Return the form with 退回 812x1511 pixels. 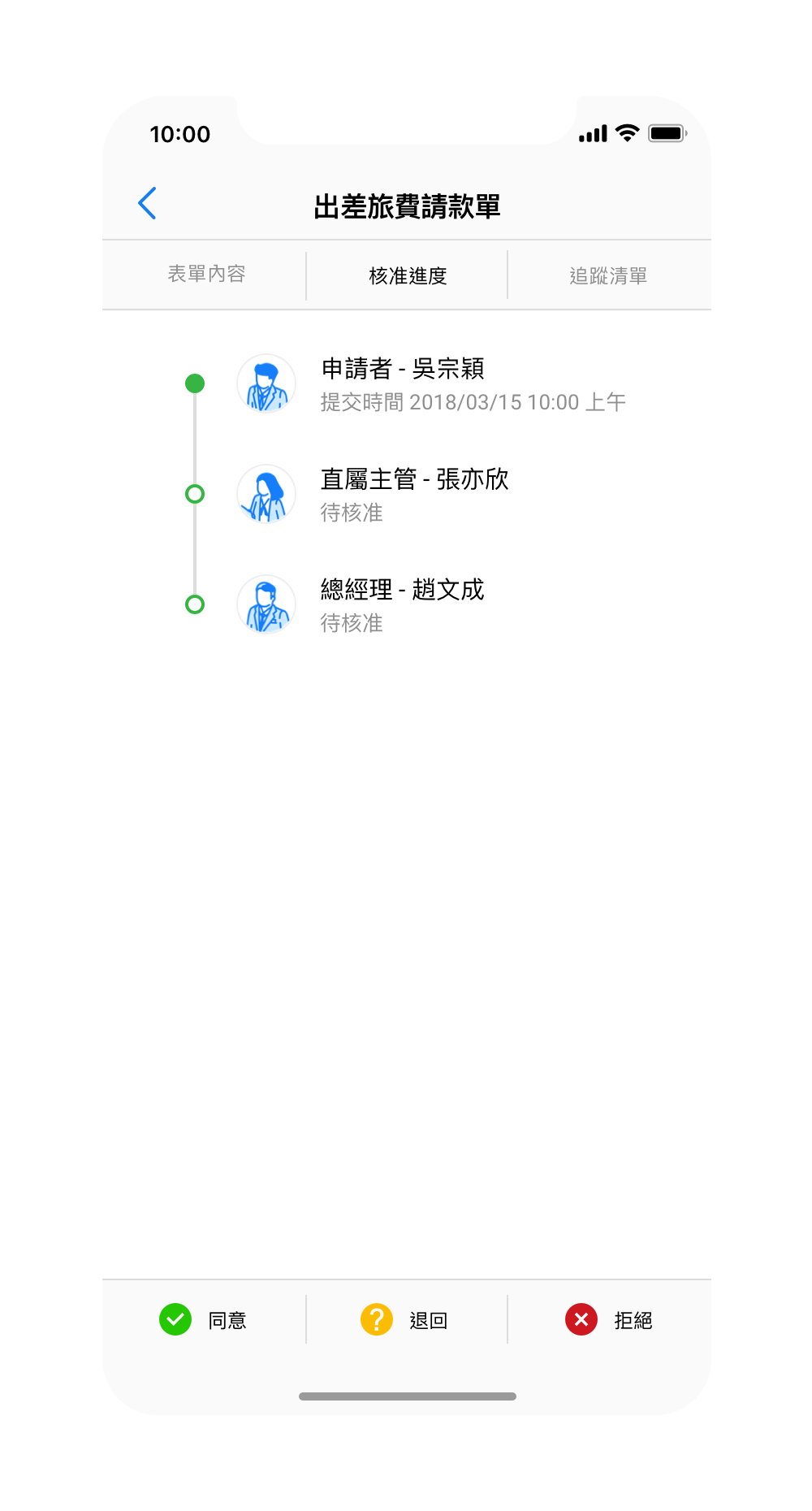coord(405,1320)
